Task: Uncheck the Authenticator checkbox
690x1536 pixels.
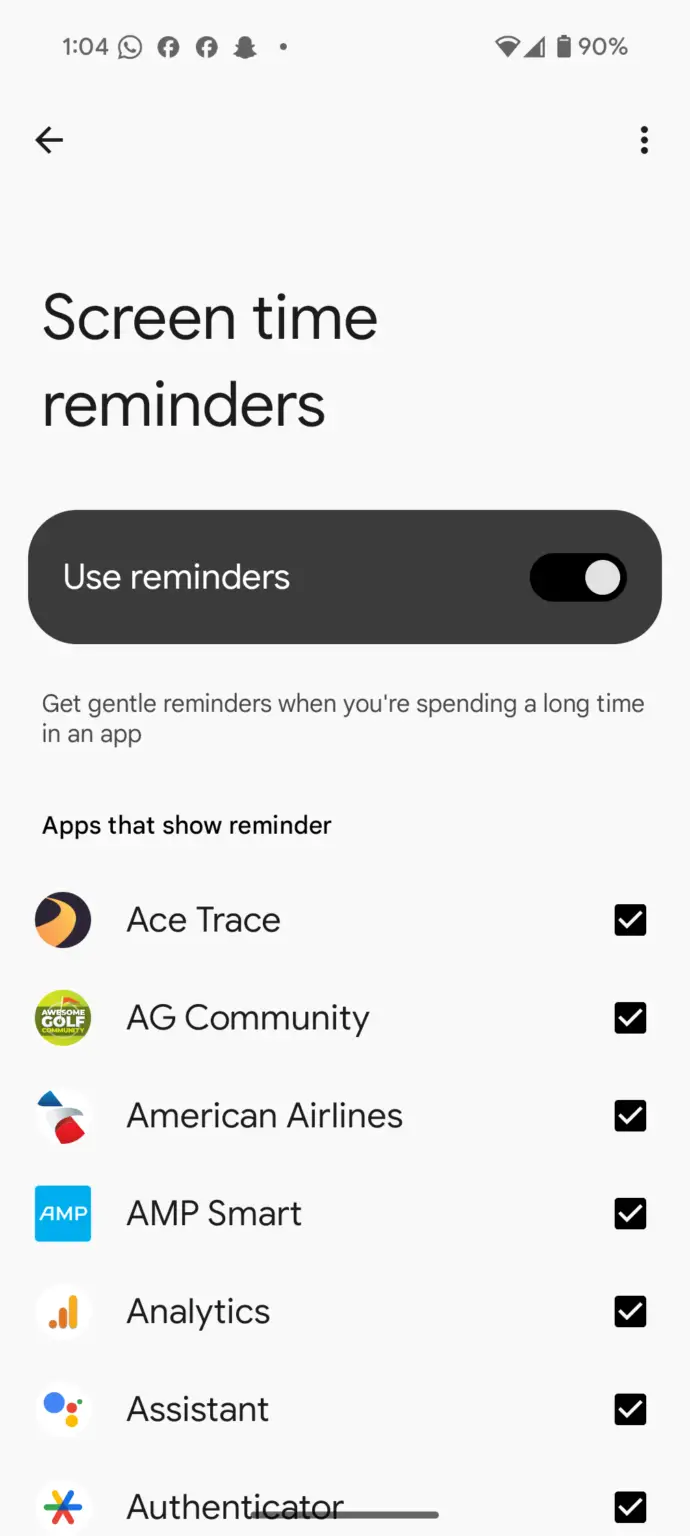Action: (630, 1506)
